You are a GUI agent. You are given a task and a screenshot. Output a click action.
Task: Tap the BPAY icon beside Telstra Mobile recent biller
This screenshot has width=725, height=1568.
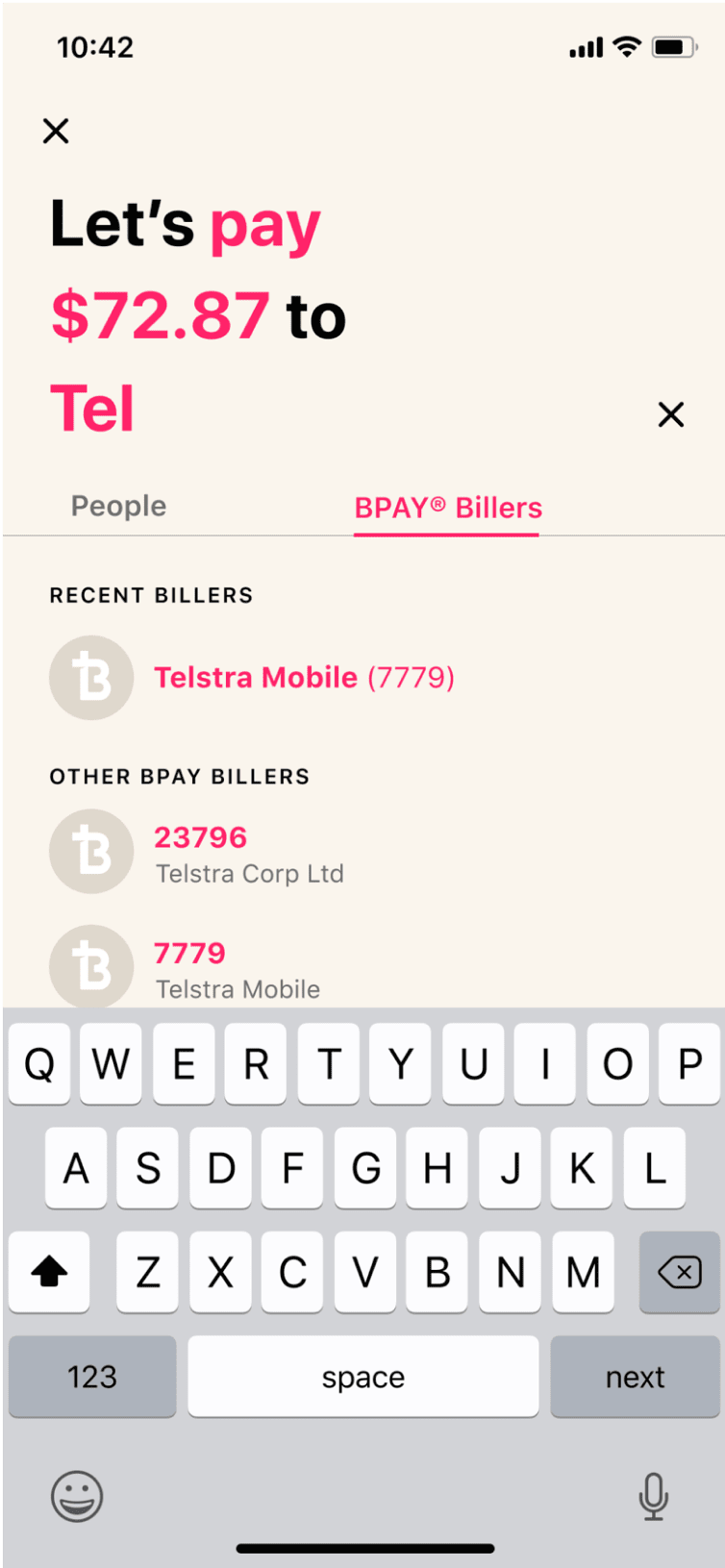tap(91, 677)
